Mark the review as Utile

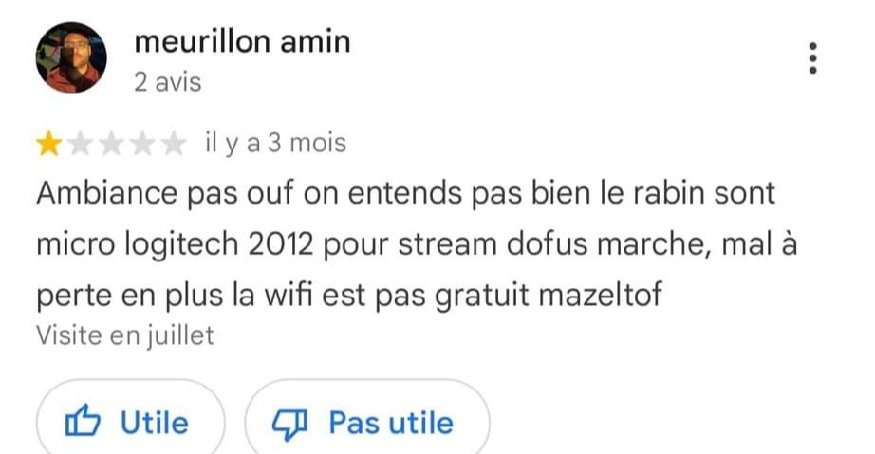(130, 423)
